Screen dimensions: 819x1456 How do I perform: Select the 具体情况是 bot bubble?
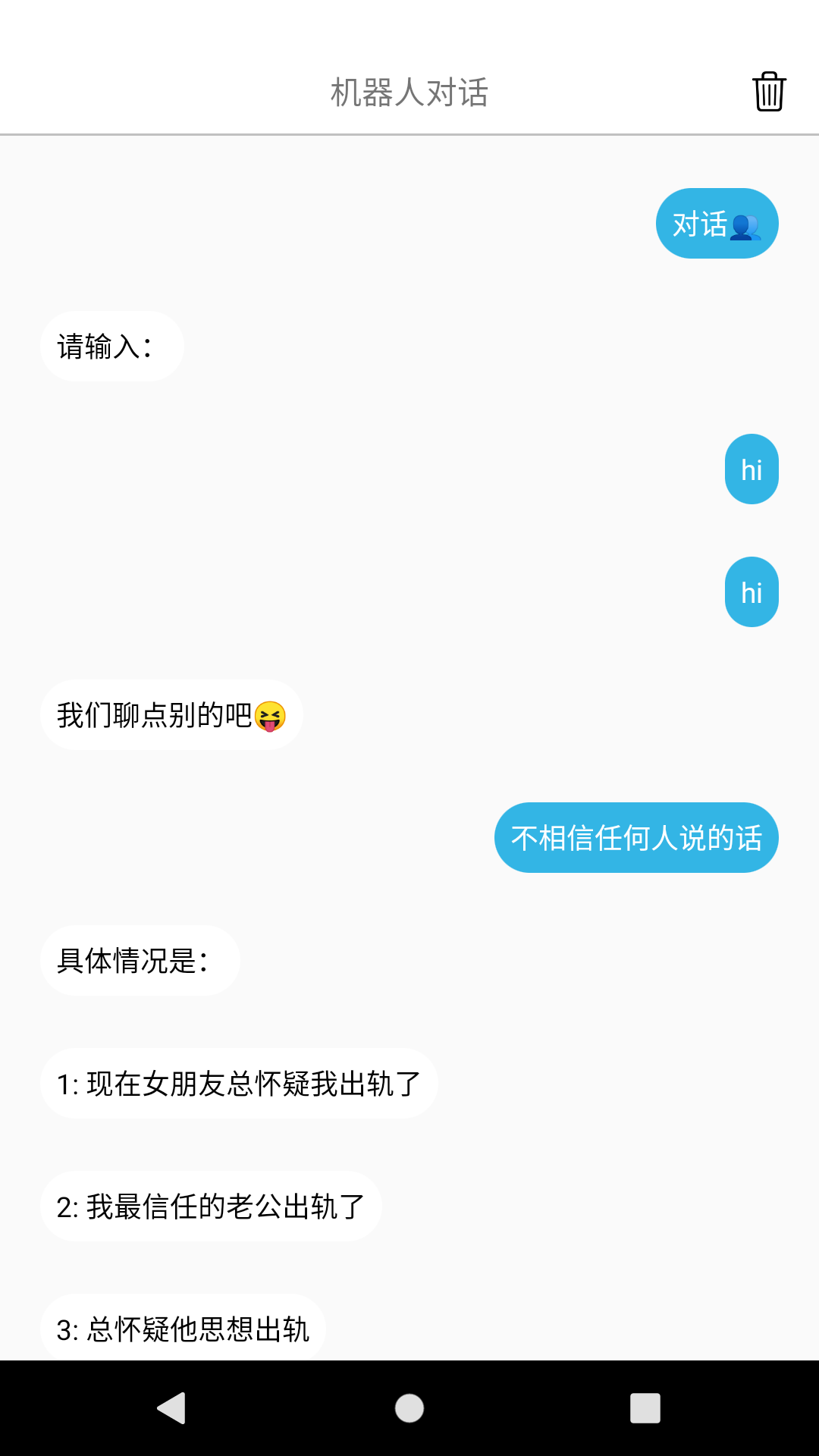(x=140, y=960)
